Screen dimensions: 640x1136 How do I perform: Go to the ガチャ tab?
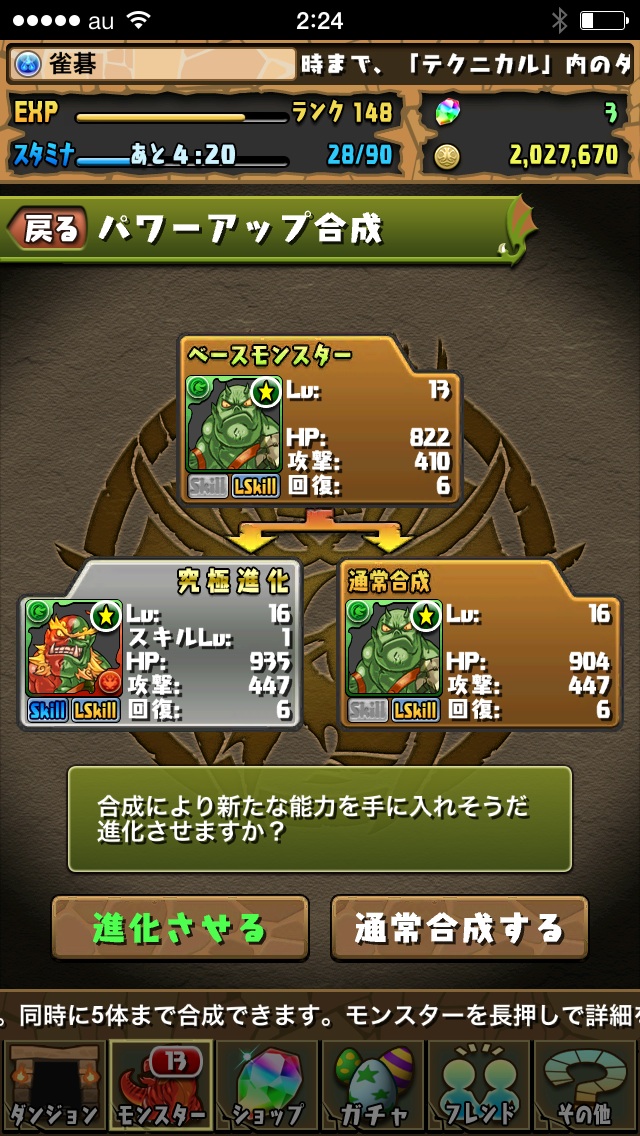tap(373, 1086)
